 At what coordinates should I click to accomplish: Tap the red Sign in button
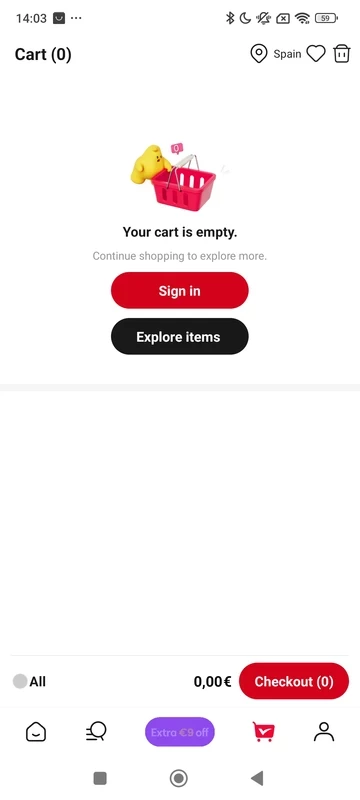coord(179,290)
